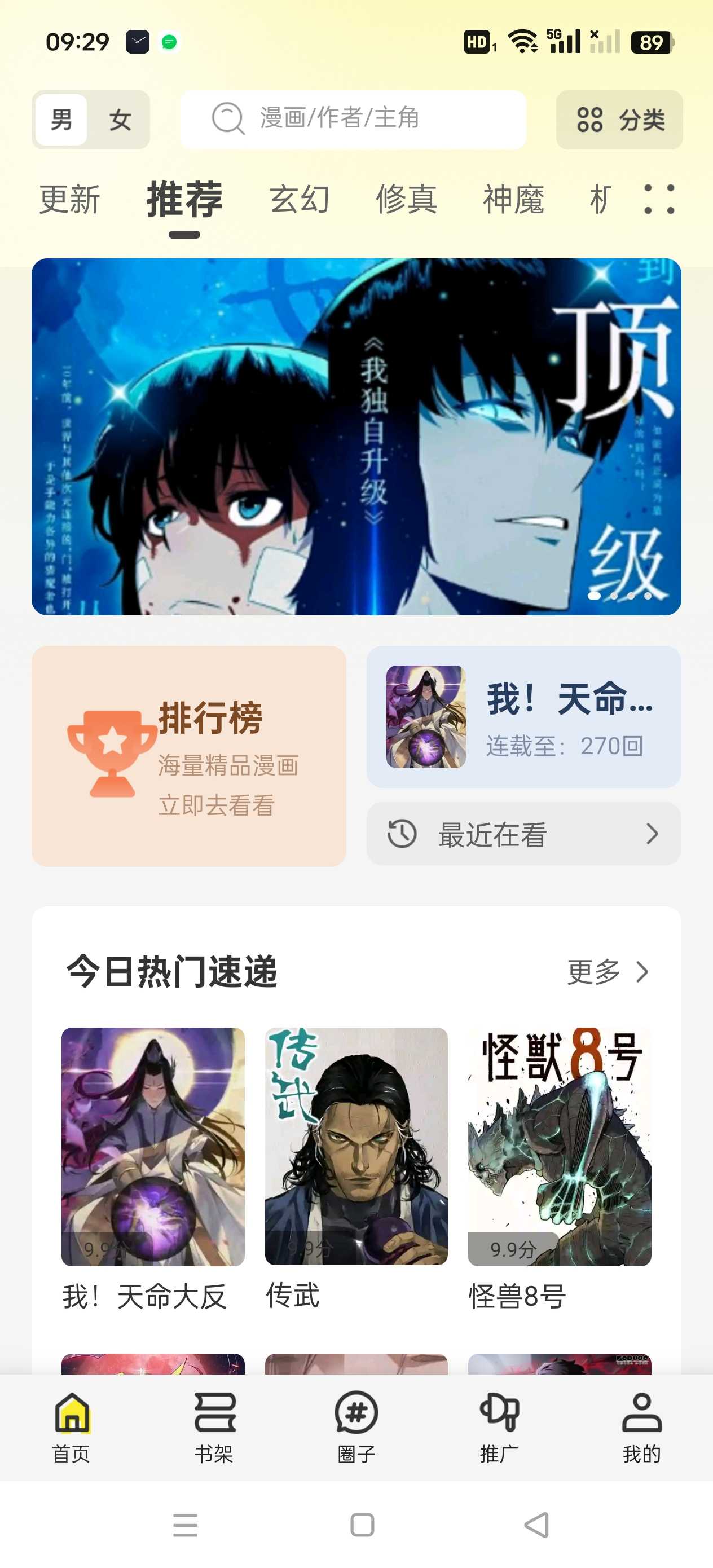Image resolution: width=713 pixels, height=1568 pixels.
Task: Open 最近在看 reading history
Action: click(x=523, y=834)
